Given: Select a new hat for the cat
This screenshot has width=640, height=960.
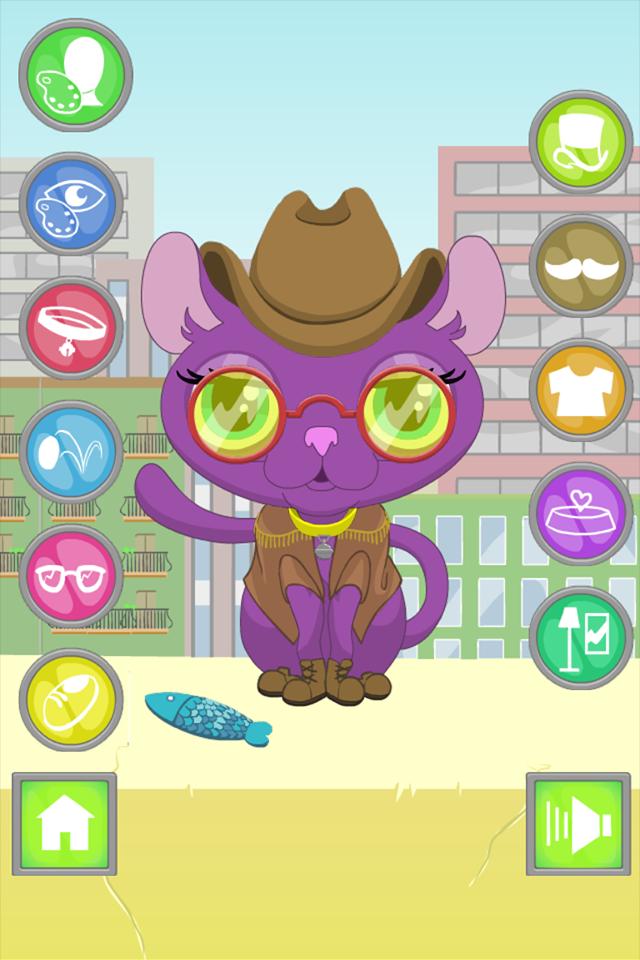Looking at the screenshot, I should click(x=580, y=142).
